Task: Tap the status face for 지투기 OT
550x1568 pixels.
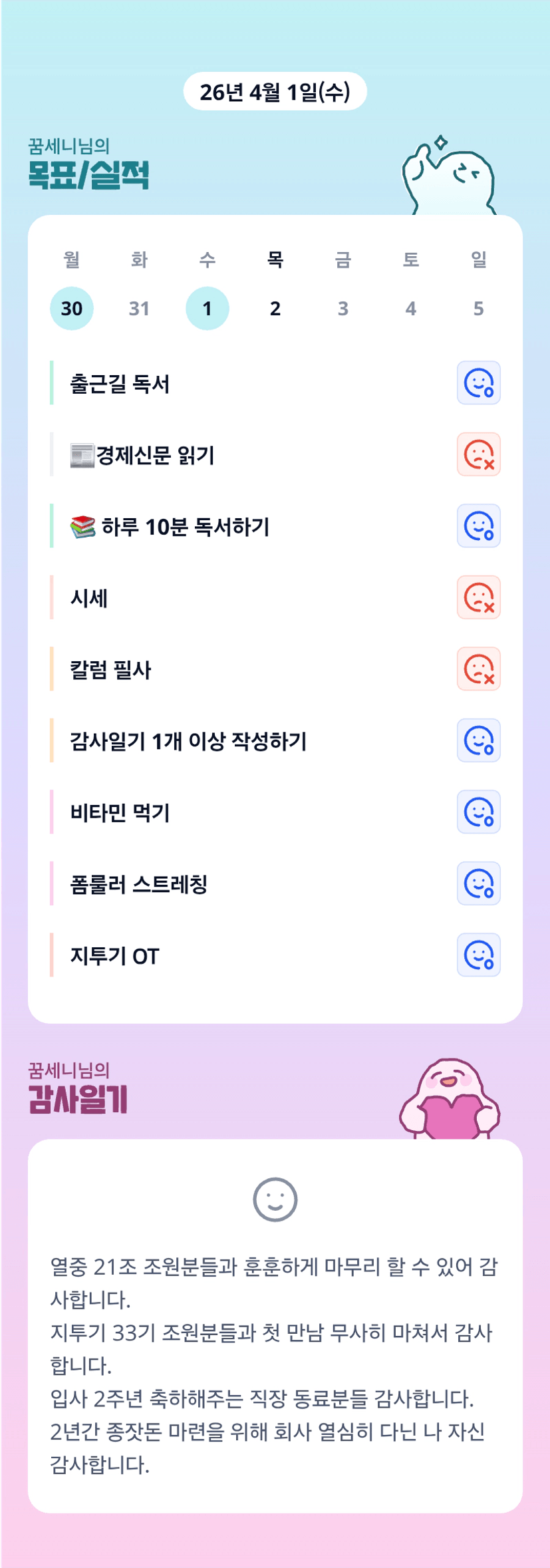Action: tap(479, 955)
